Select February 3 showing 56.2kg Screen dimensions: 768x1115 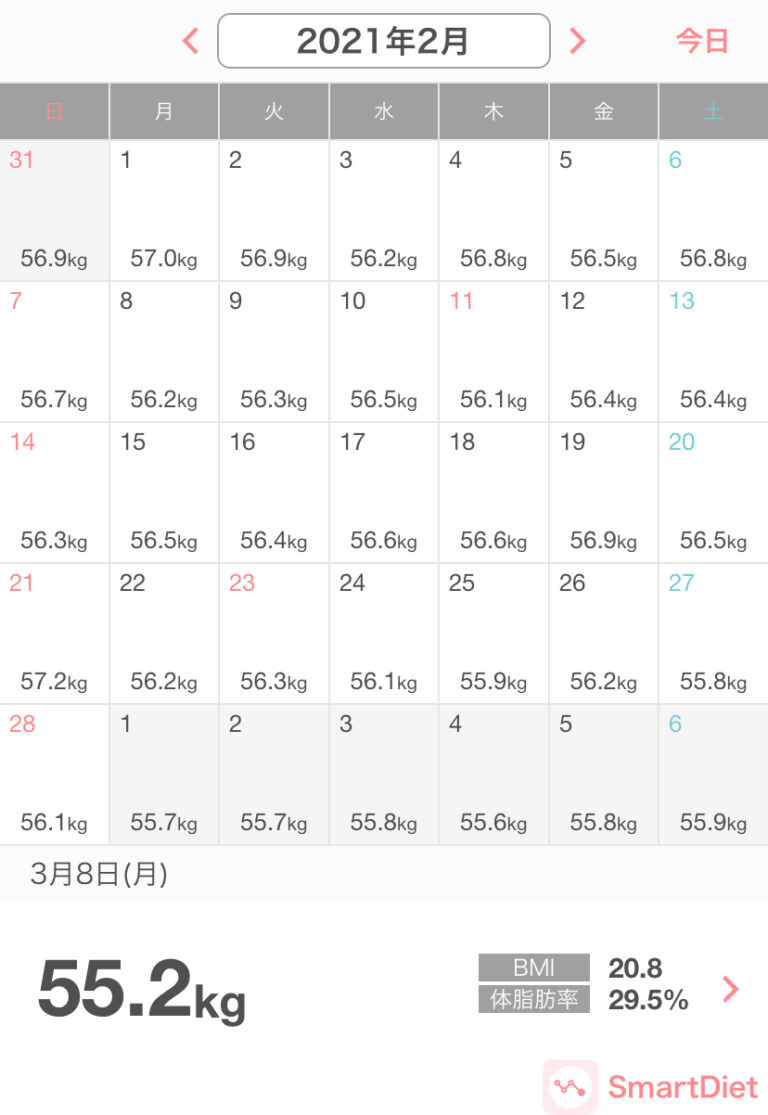coord(384,211)
